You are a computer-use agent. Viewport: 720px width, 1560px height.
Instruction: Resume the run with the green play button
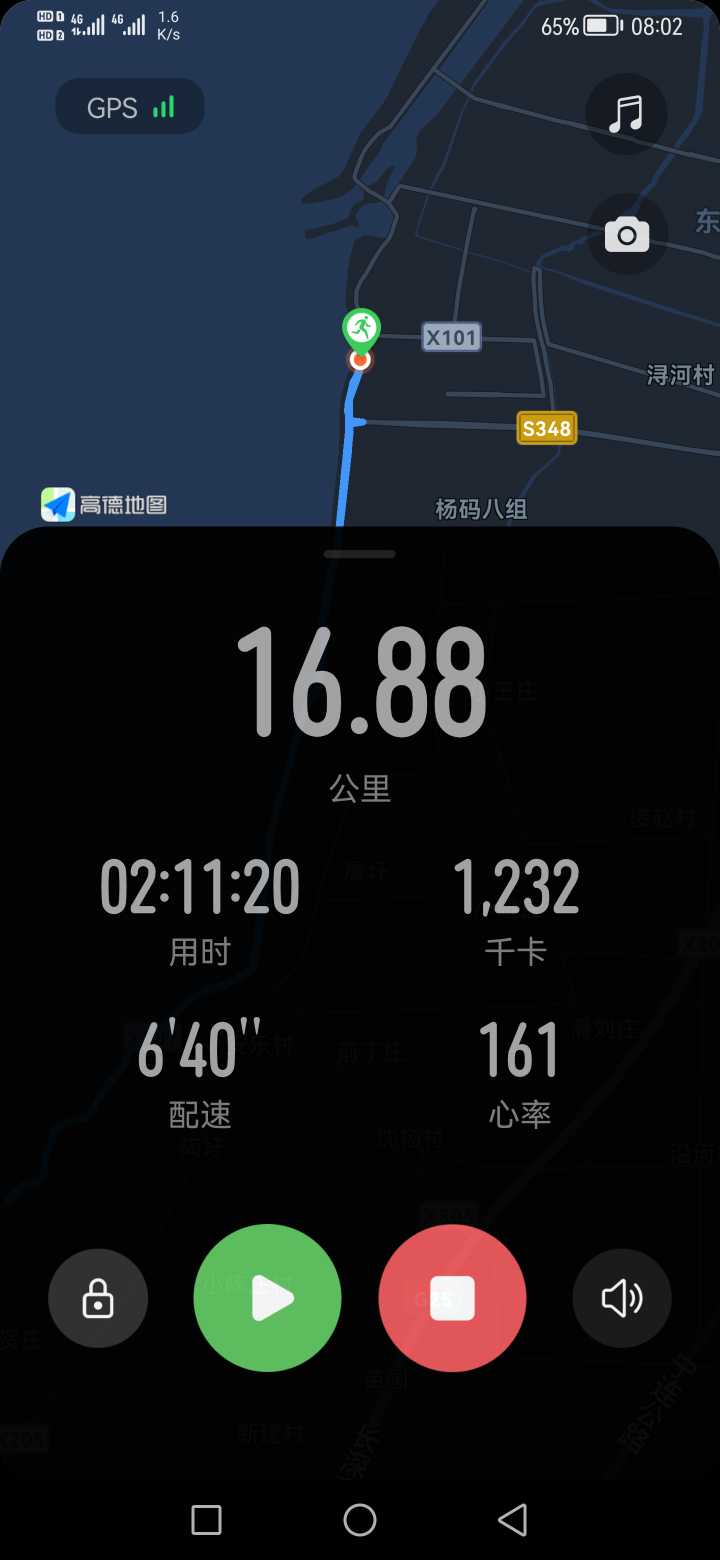coord(267,1298)
